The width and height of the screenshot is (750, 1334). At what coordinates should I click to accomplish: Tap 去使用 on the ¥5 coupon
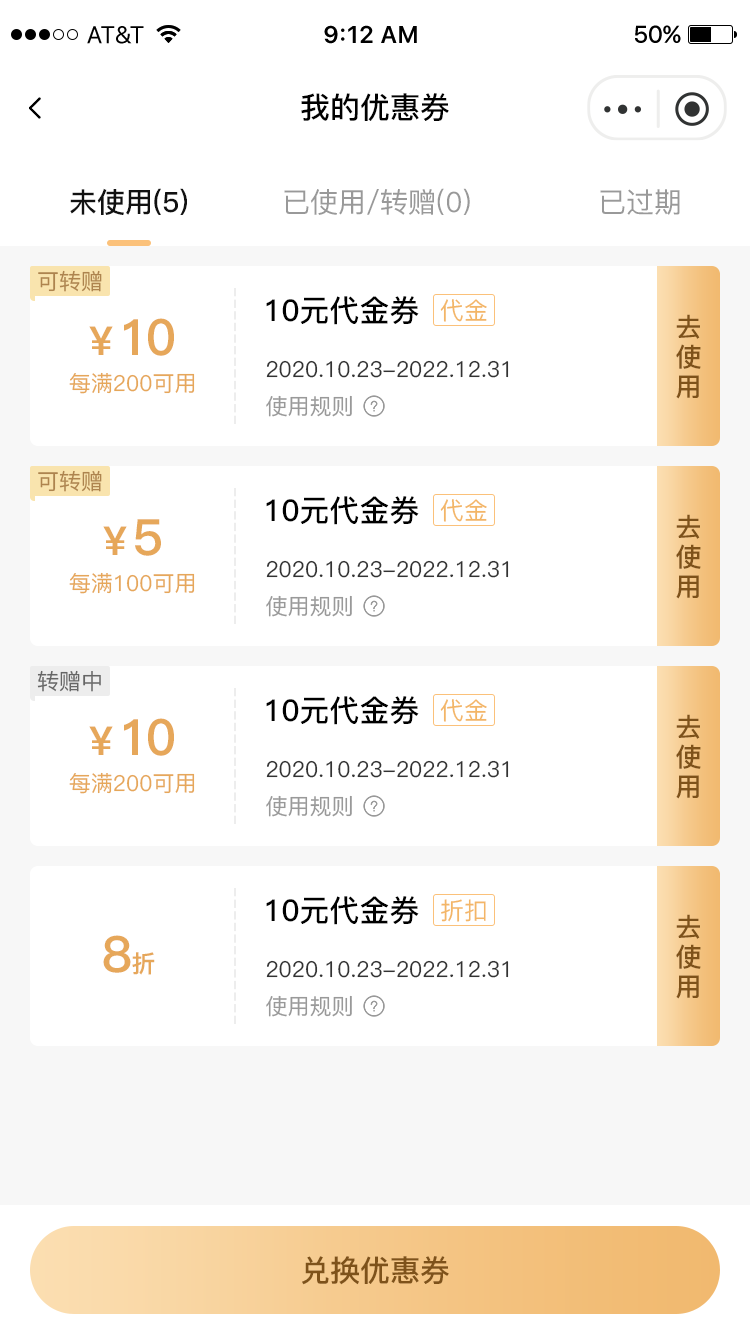(687, 555)
